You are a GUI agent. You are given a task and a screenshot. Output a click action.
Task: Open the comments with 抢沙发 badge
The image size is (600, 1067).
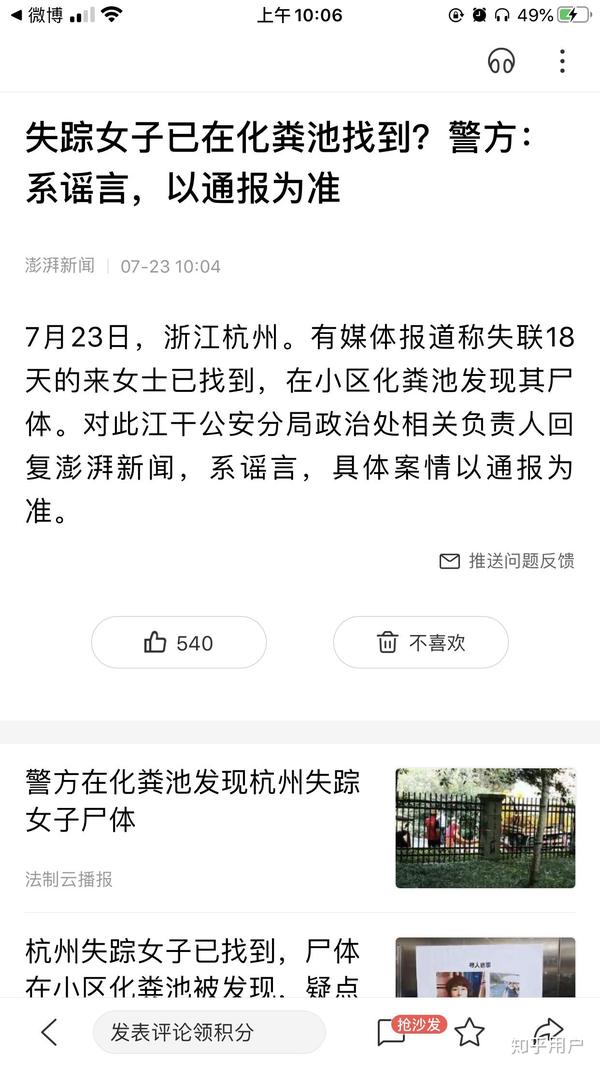pyautogui.click(x=392, y=1033)
